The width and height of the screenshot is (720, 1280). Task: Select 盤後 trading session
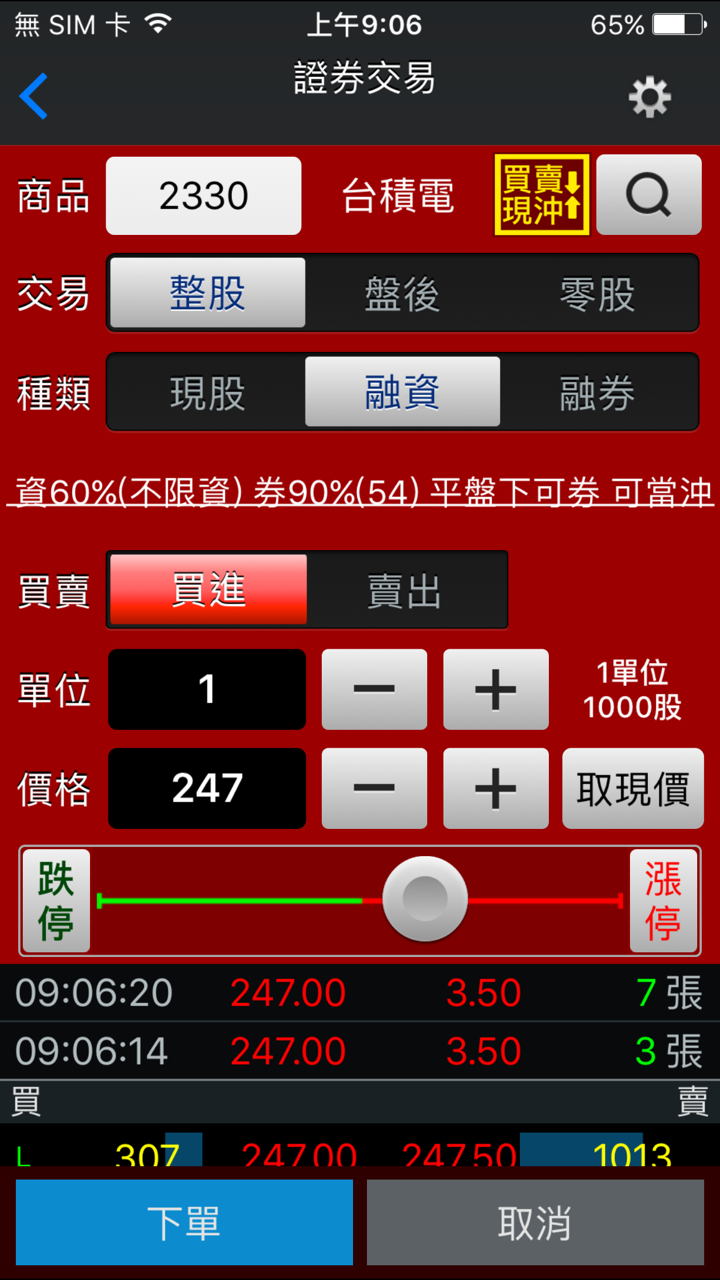402,294
